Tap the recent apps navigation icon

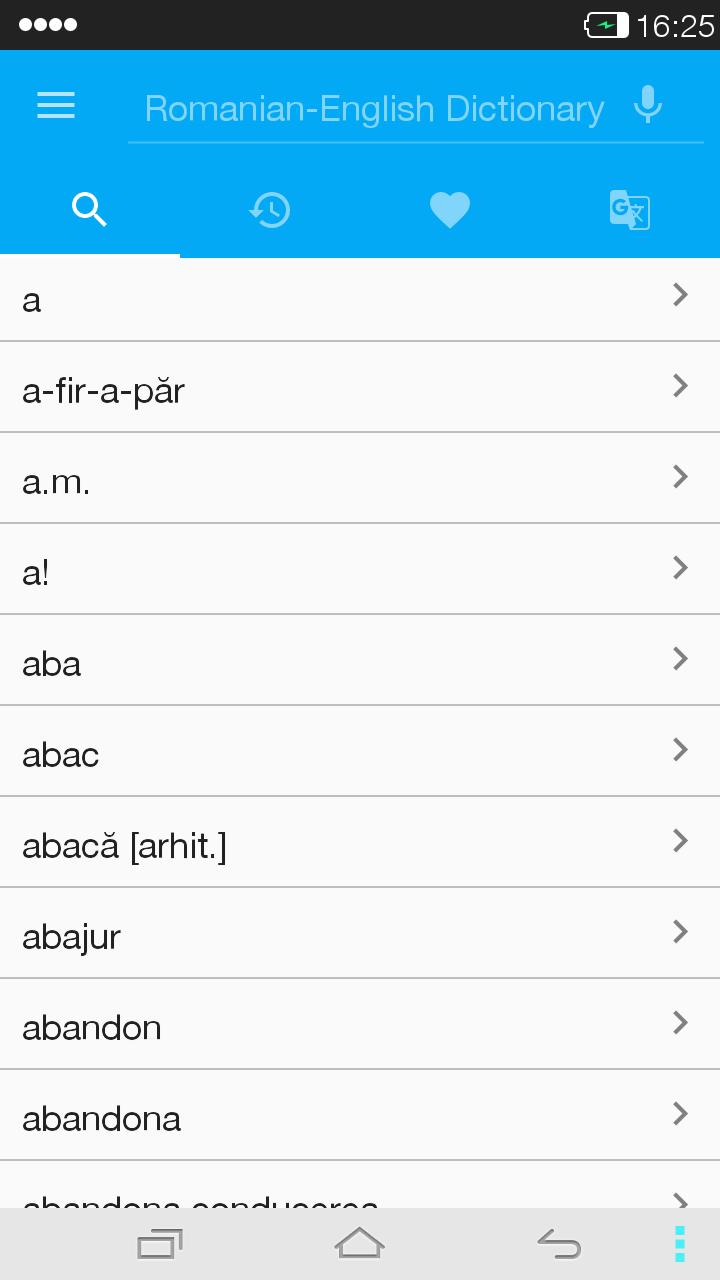pyautogui.click(x=159, y=1243)
